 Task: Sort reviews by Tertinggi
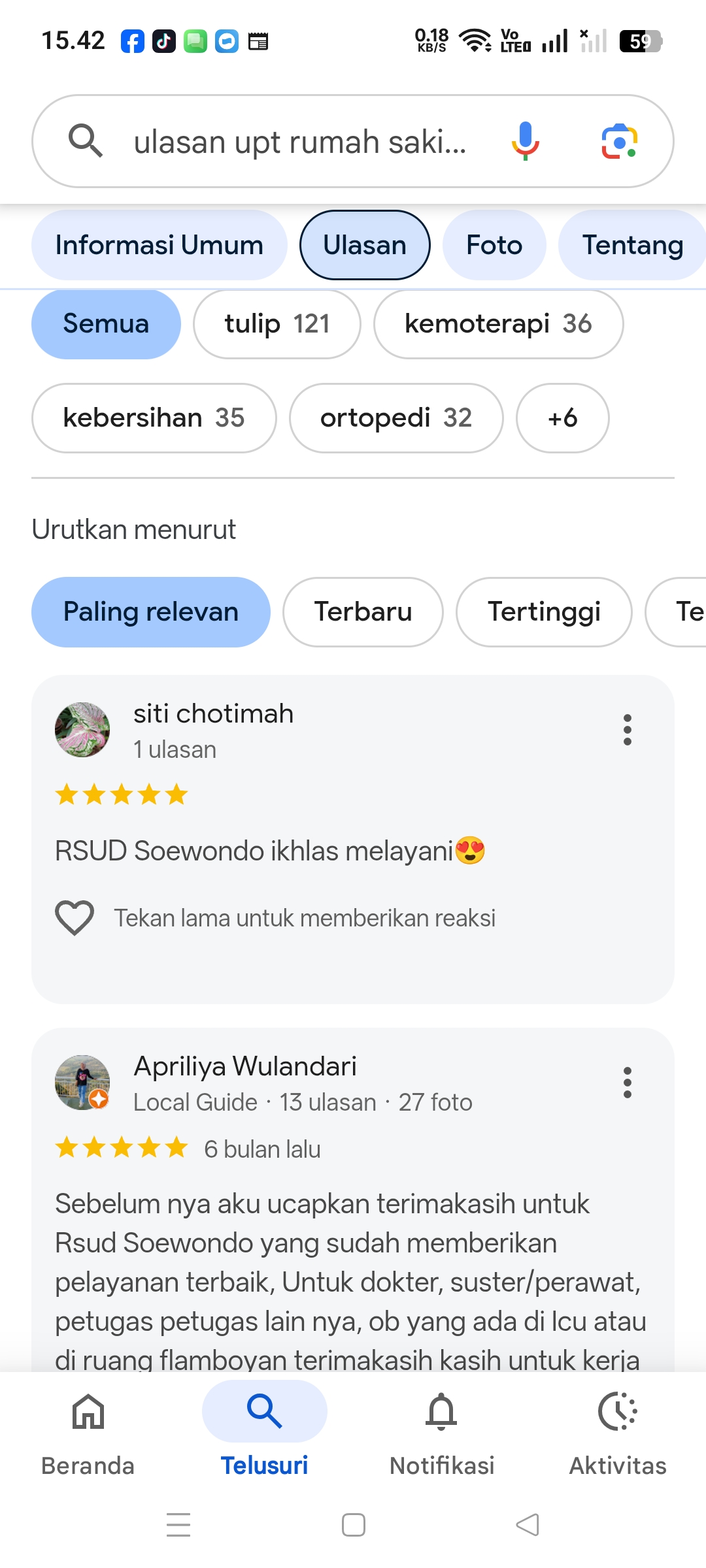click(544, 612)
